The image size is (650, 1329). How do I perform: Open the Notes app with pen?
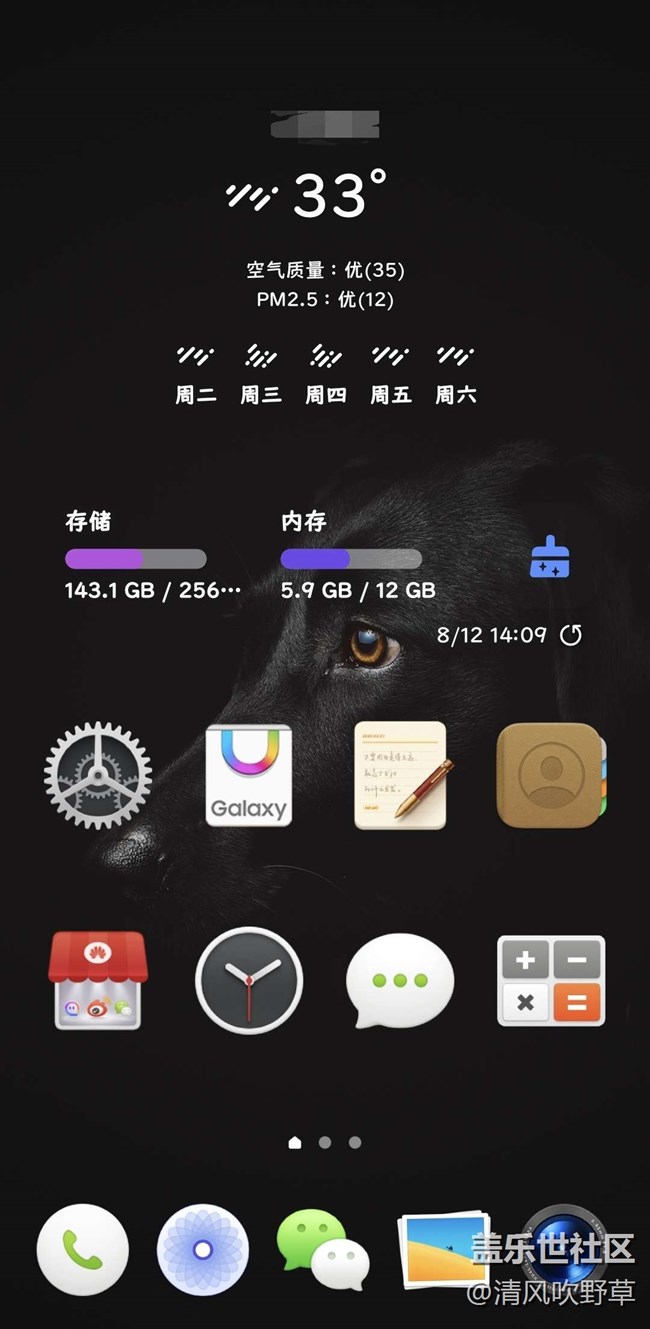click(x=402, y=775)
